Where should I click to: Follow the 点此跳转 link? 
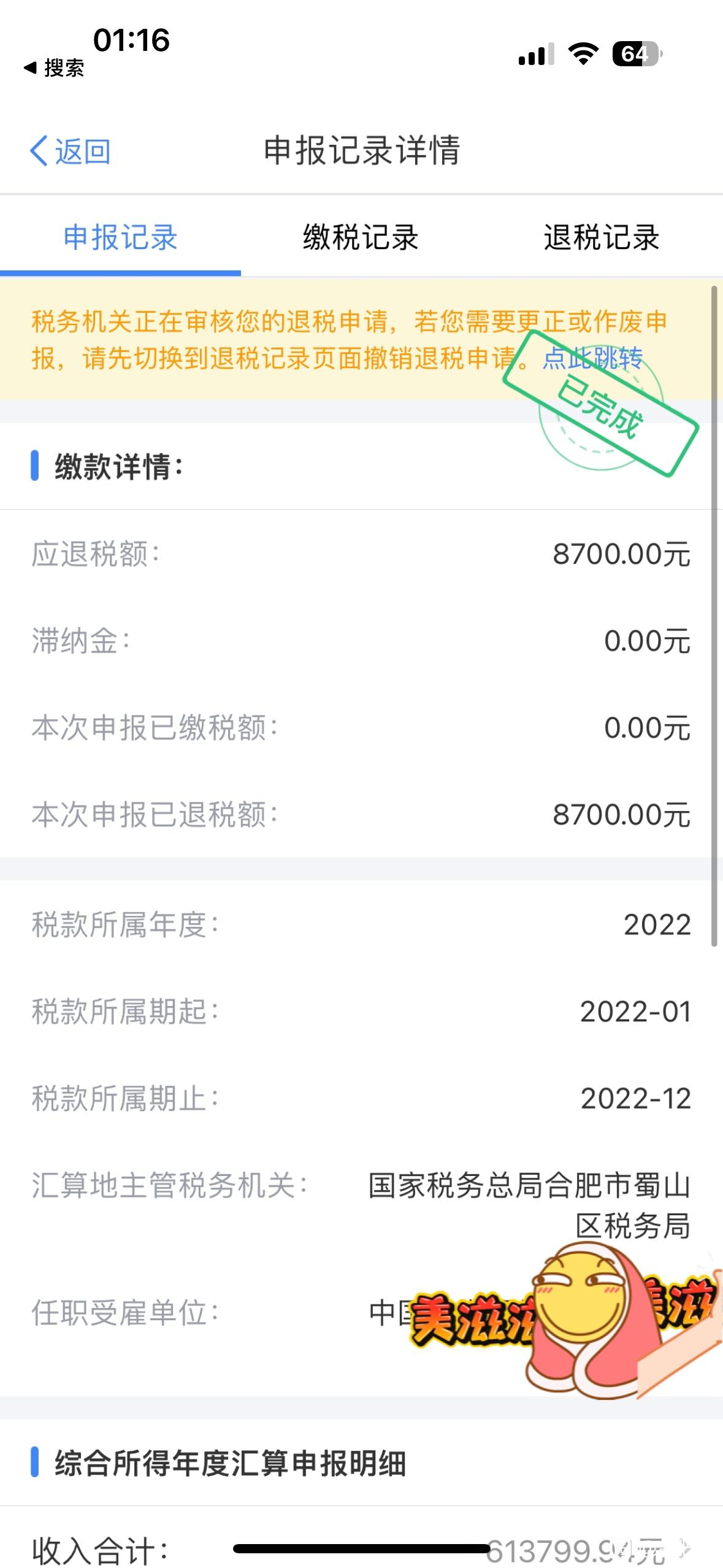coord(592,358)
